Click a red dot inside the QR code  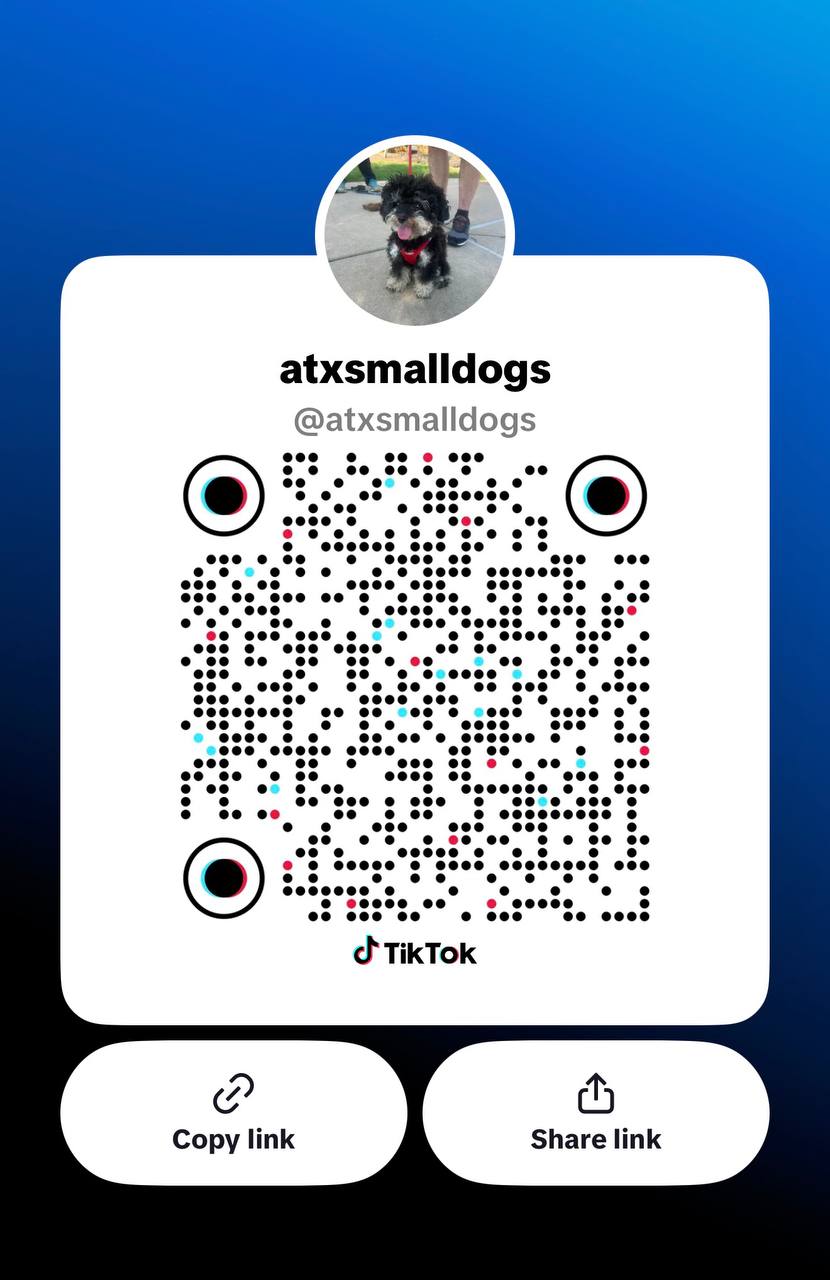pyautogui.click(x=426, y=456)
